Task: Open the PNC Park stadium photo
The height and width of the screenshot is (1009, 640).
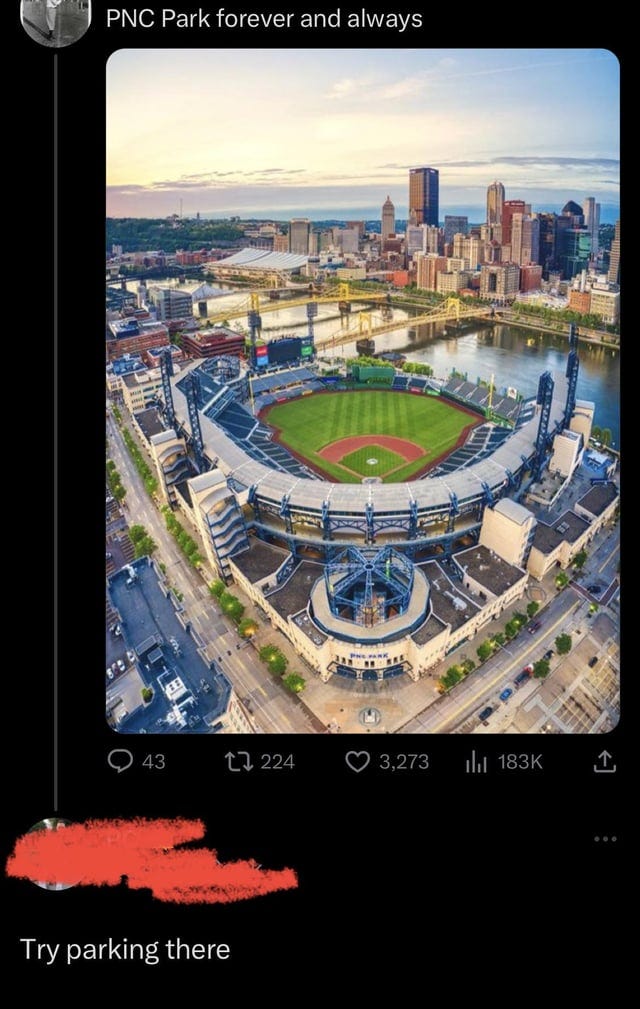Action: pyautogui.click(x=362, y=390)
